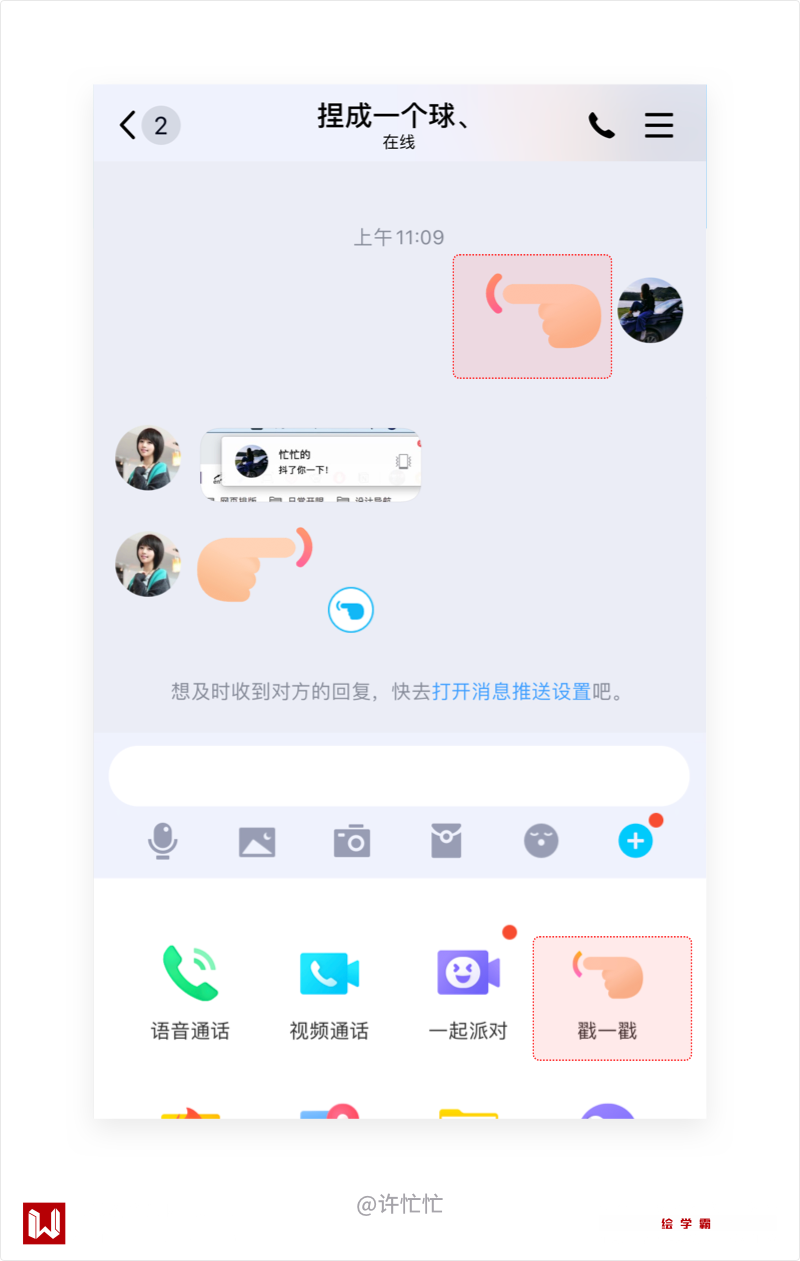Start 视频通话 video call

click(x=329, y=992)
